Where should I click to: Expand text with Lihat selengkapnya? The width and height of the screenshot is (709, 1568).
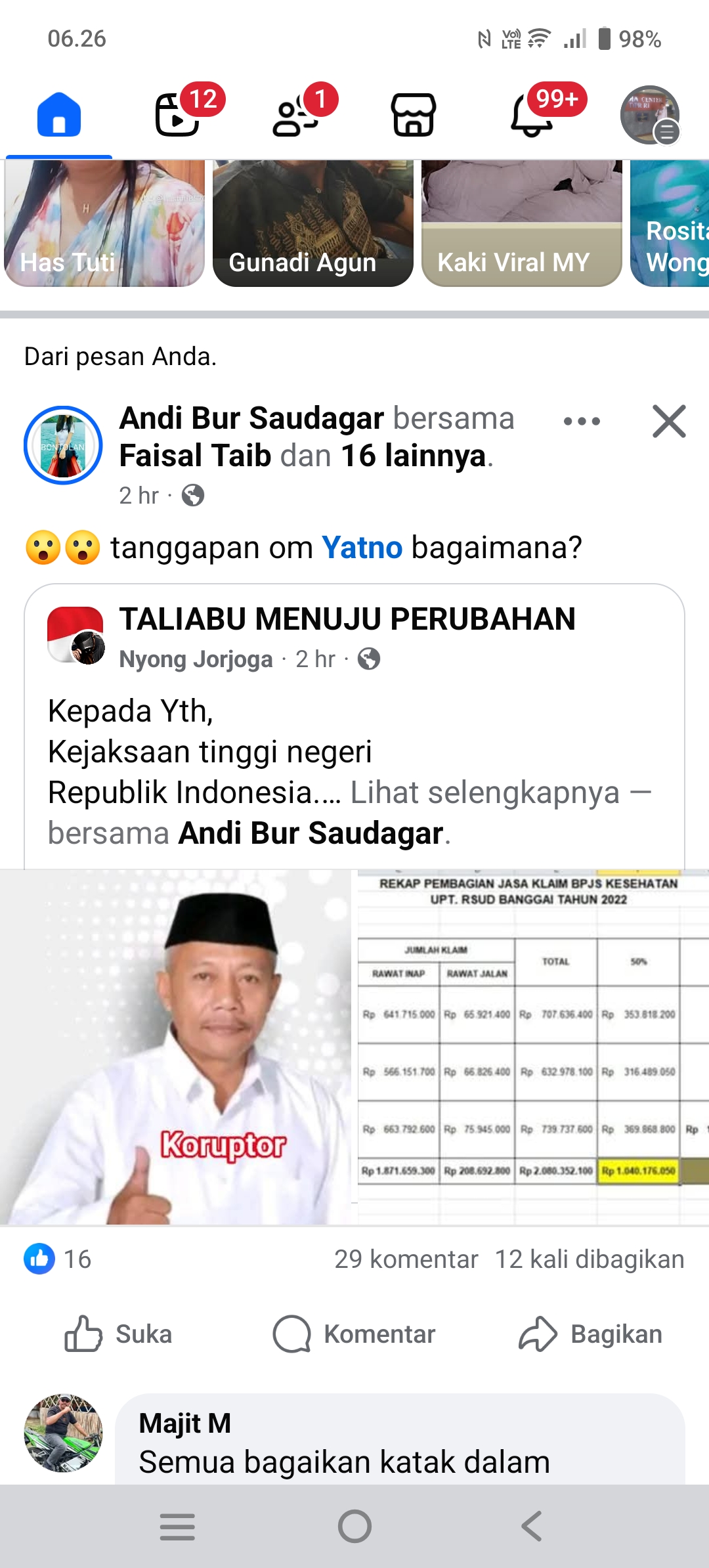coord(484,793)
